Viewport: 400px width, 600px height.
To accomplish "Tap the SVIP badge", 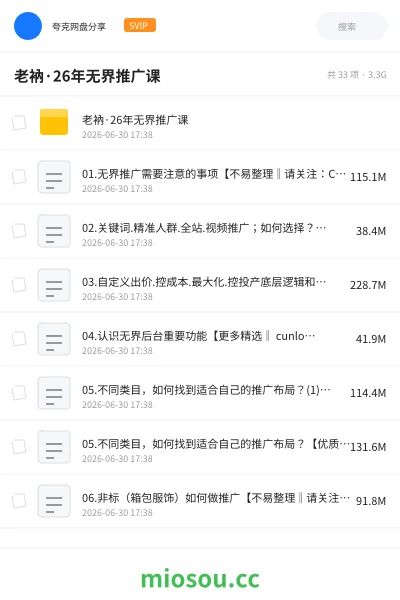I will pos(140,25).
